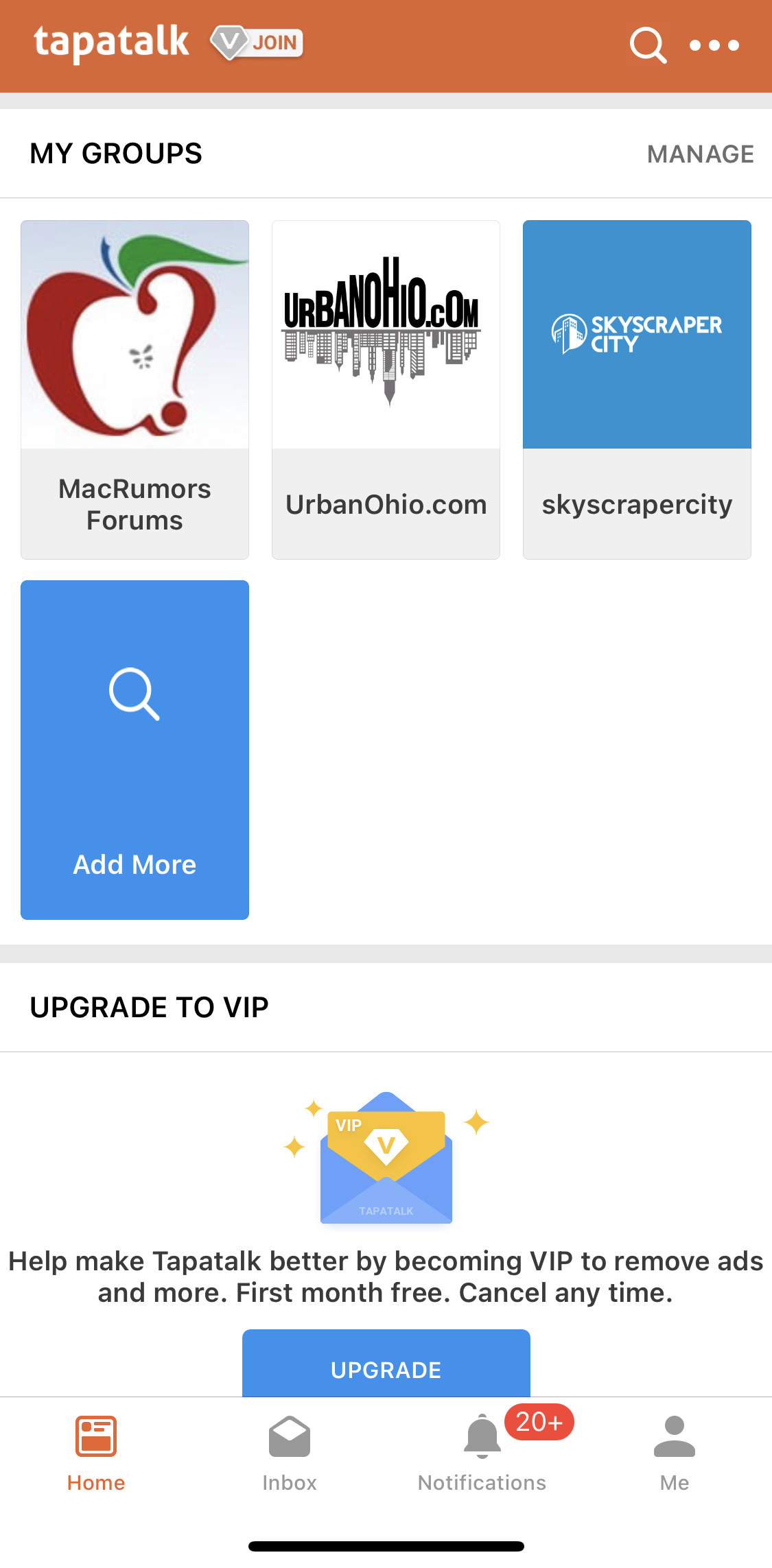Open the skyscrapercity group
The width and height of the screenshot is (772, 1568).
point(637,390)
